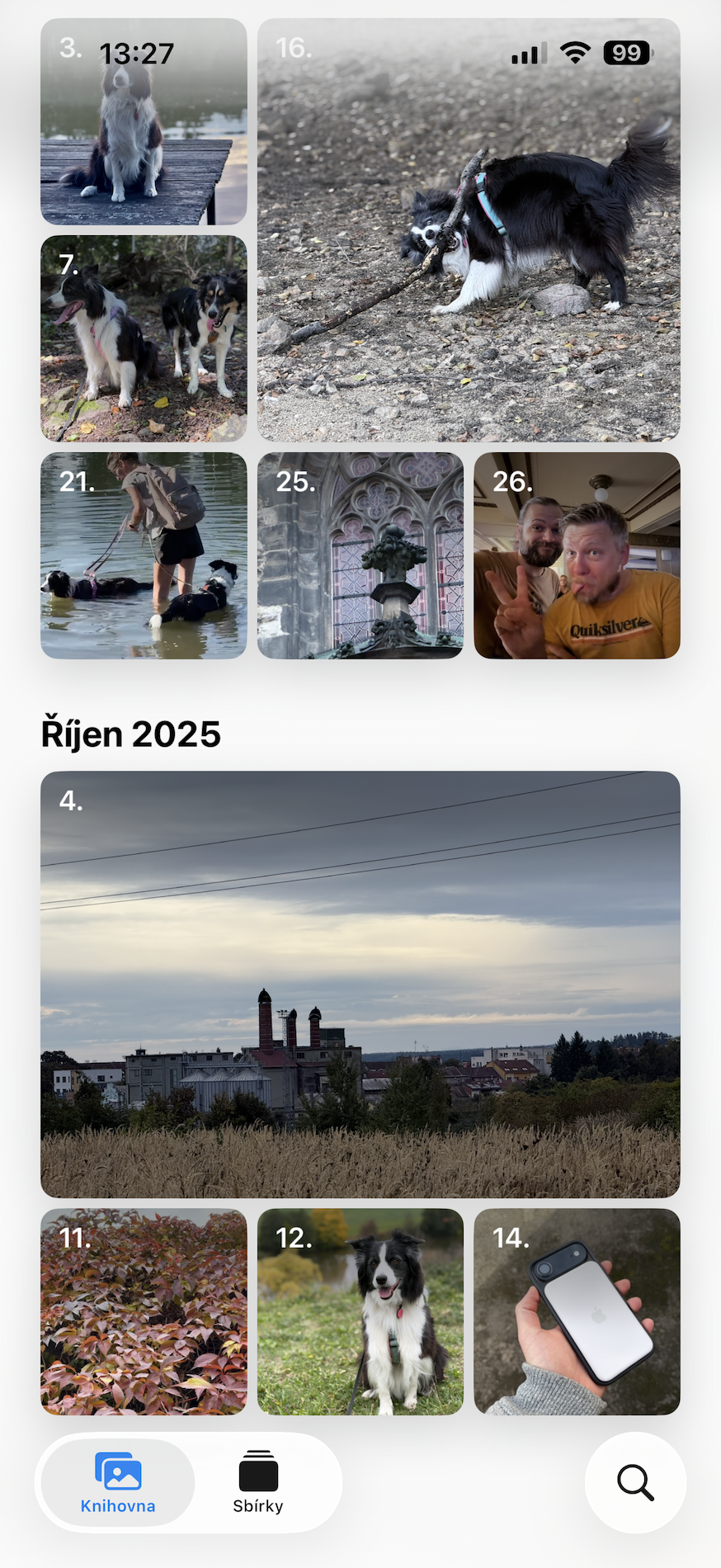View photo 16 of dog with stick
This screenshot has height=1568, width=721.
[x=469, y=239]
